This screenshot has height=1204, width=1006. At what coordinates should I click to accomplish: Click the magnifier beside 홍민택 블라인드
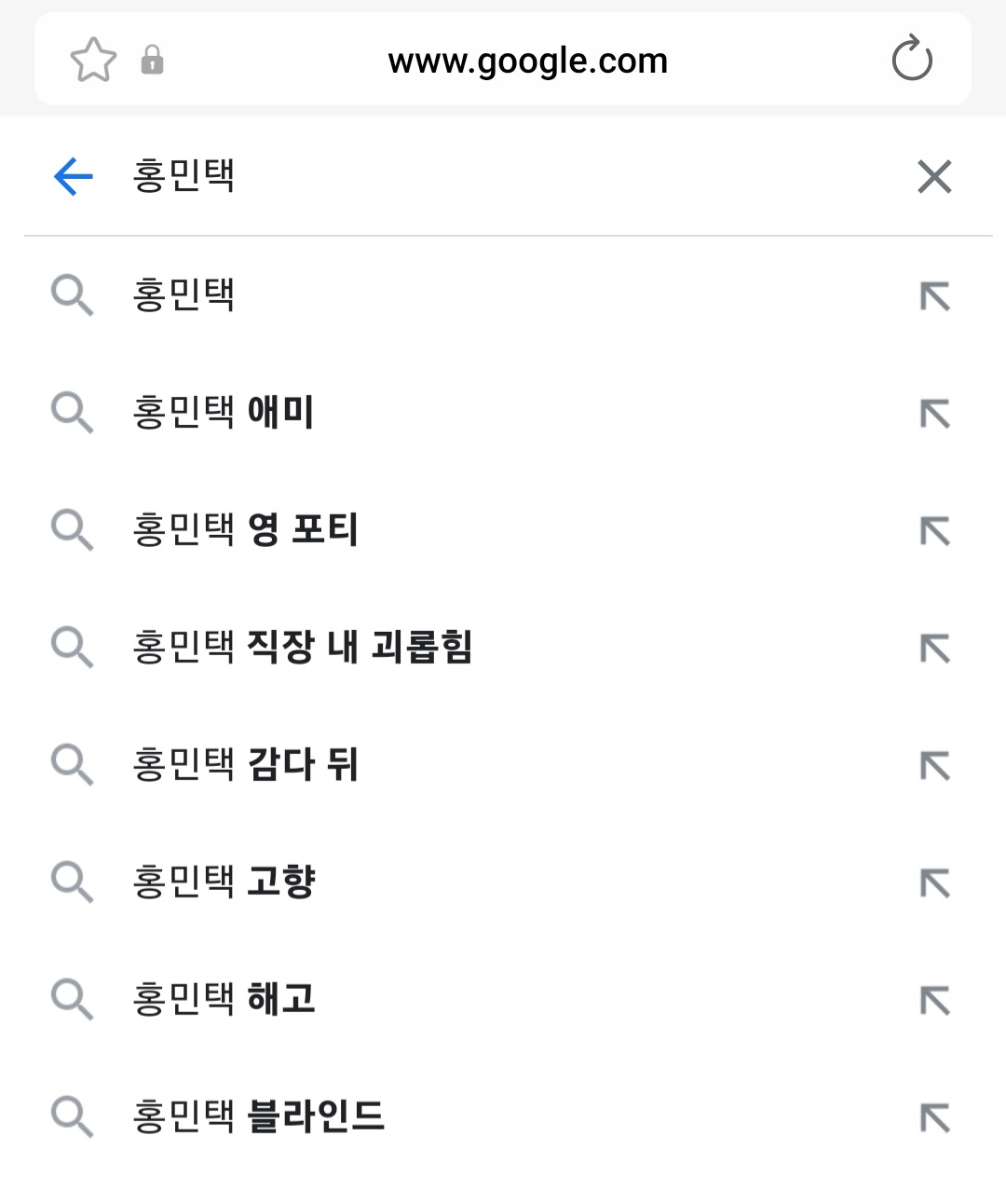(72, 1117)
